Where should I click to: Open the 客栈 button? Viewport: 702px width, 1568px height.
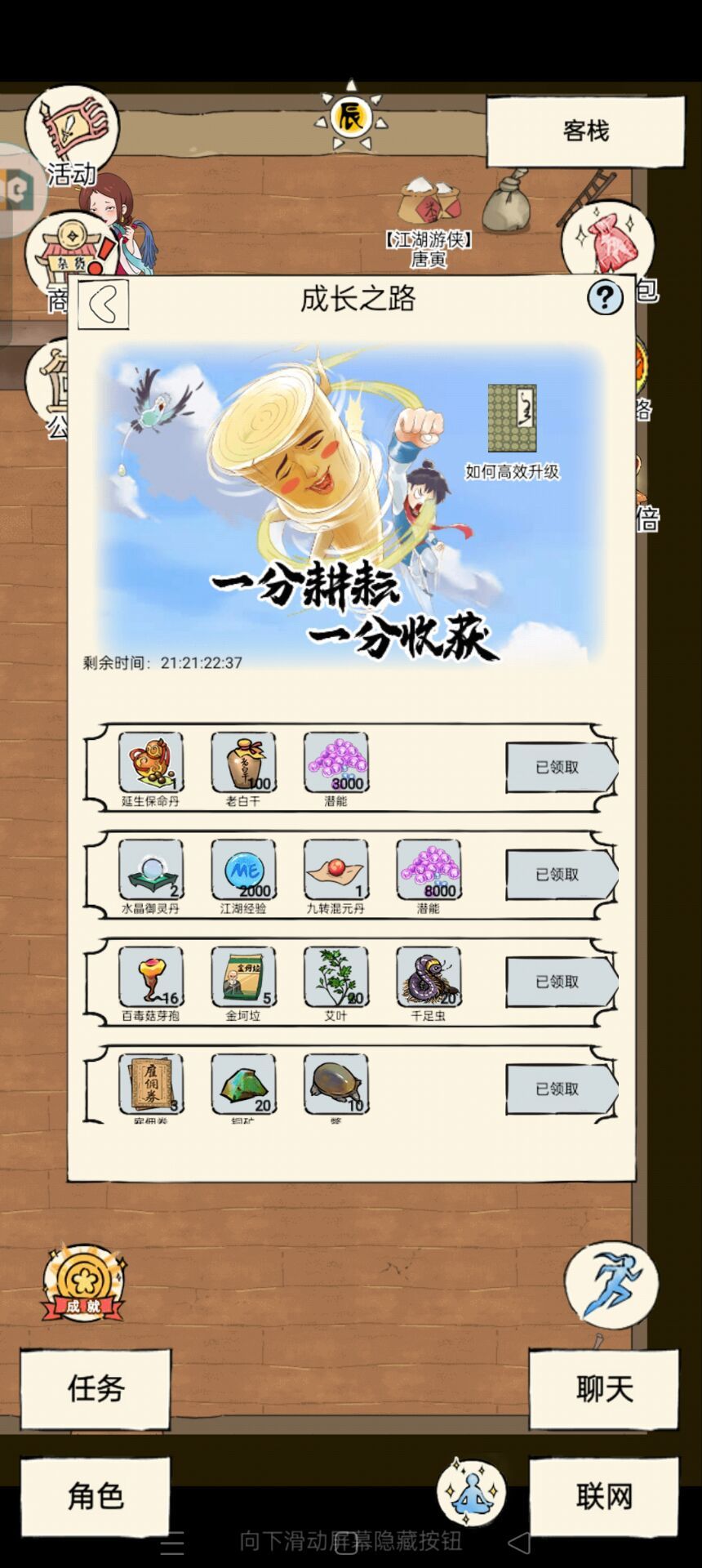(x=585, y=131)
